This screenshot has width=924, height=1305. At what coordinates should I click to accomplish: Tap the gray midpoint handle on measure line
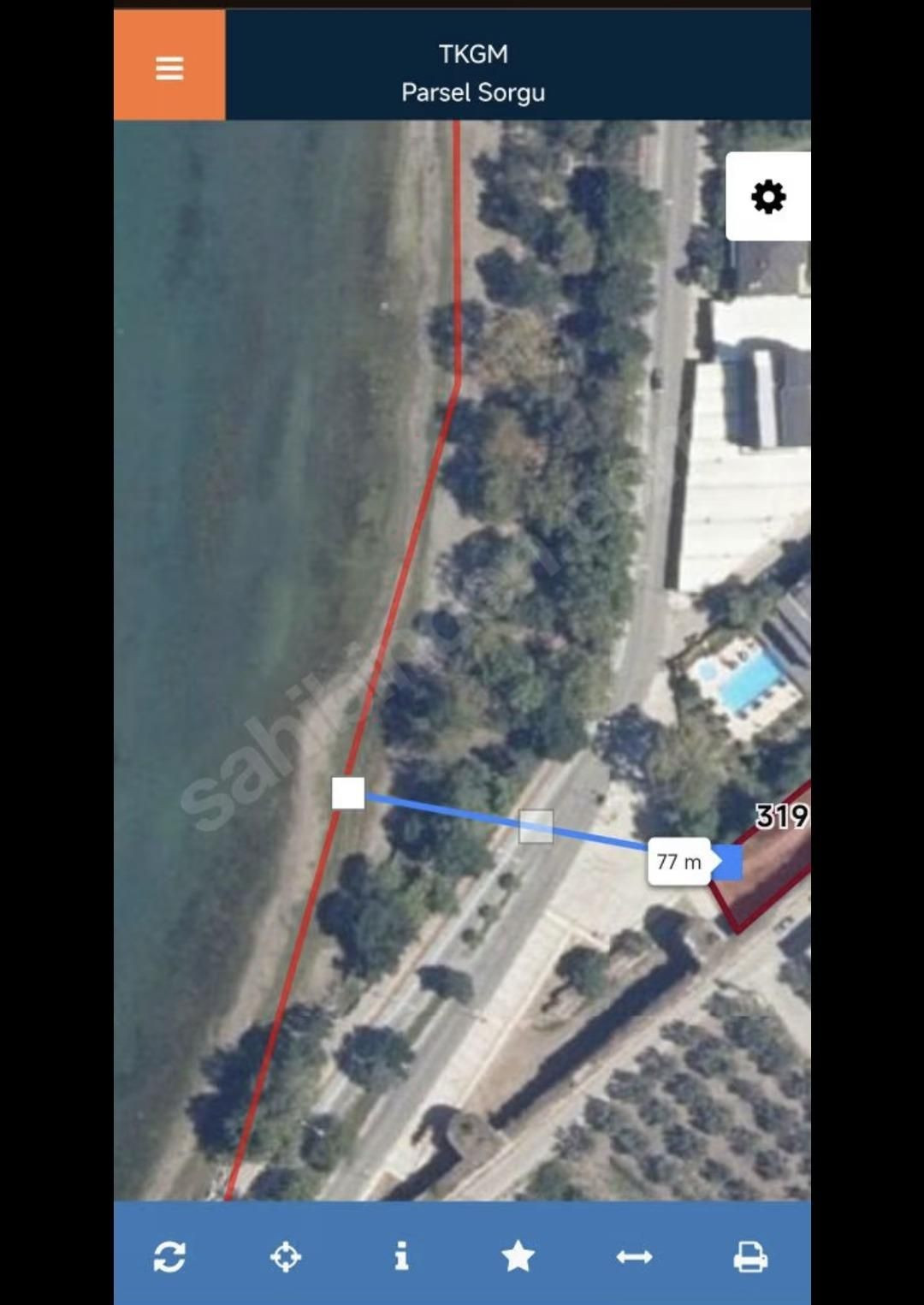pyautogui.click(x=536, y=827)
